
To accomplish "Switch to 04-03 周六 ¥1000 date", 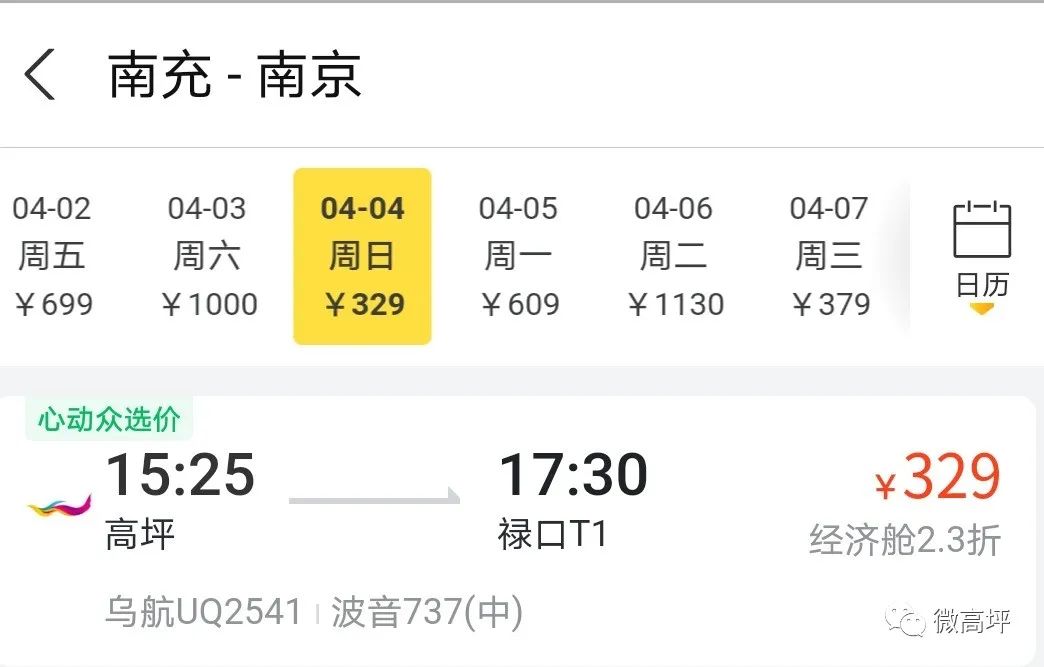I will pos(207,256).
